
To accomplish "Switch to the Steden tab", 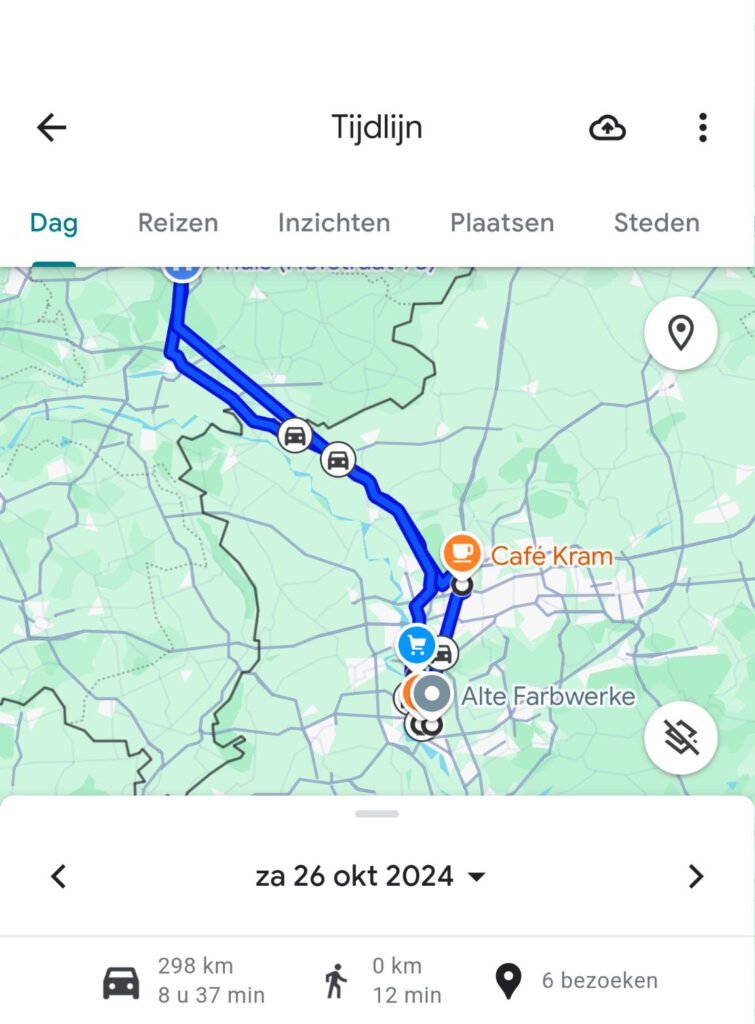I will coord(656,222).
